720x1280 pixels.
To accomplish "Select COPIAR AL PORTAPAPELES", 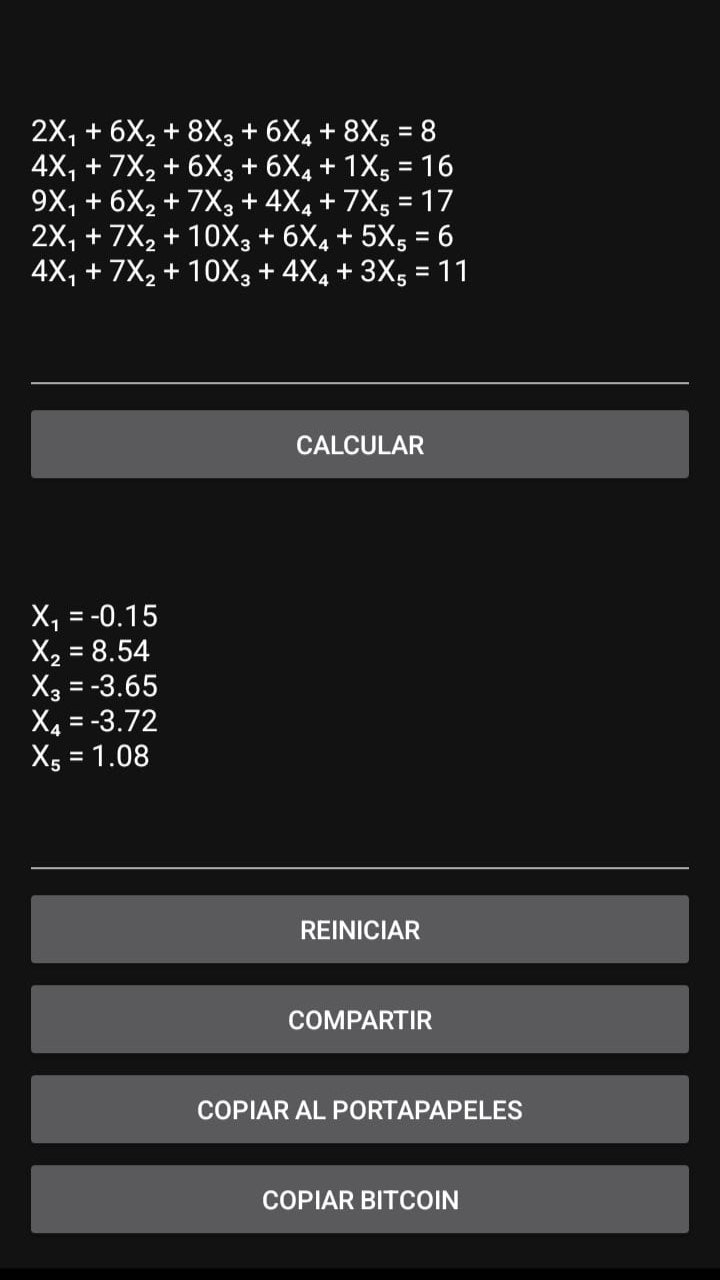I will [x=360, y=1109].
